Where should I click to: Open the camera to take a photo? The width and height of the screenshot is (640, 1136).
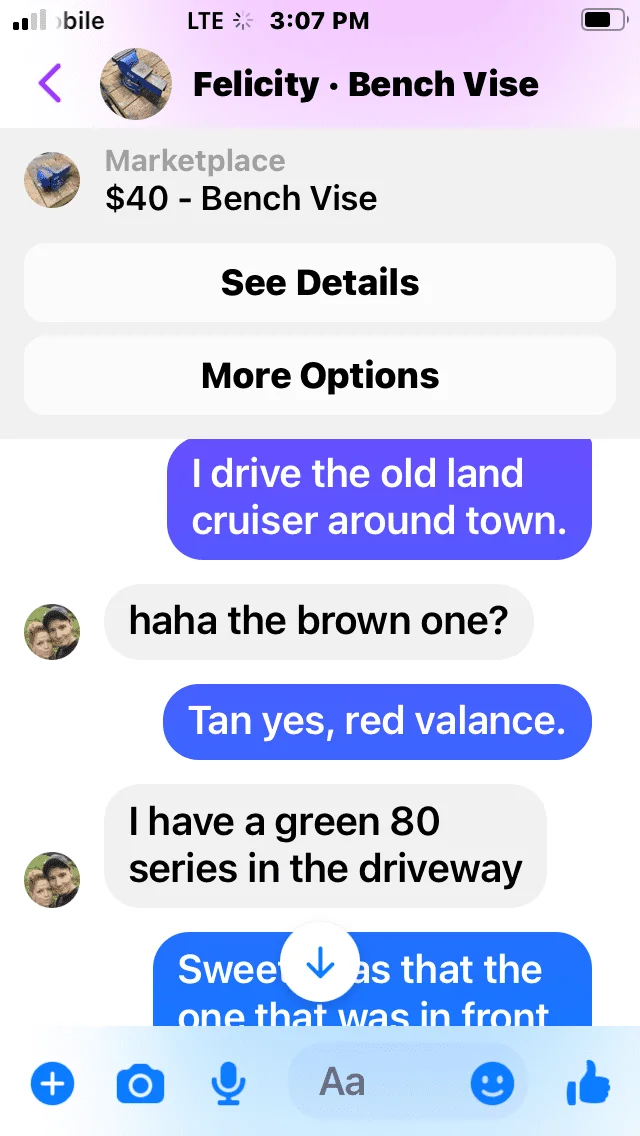coord(140,1083)
